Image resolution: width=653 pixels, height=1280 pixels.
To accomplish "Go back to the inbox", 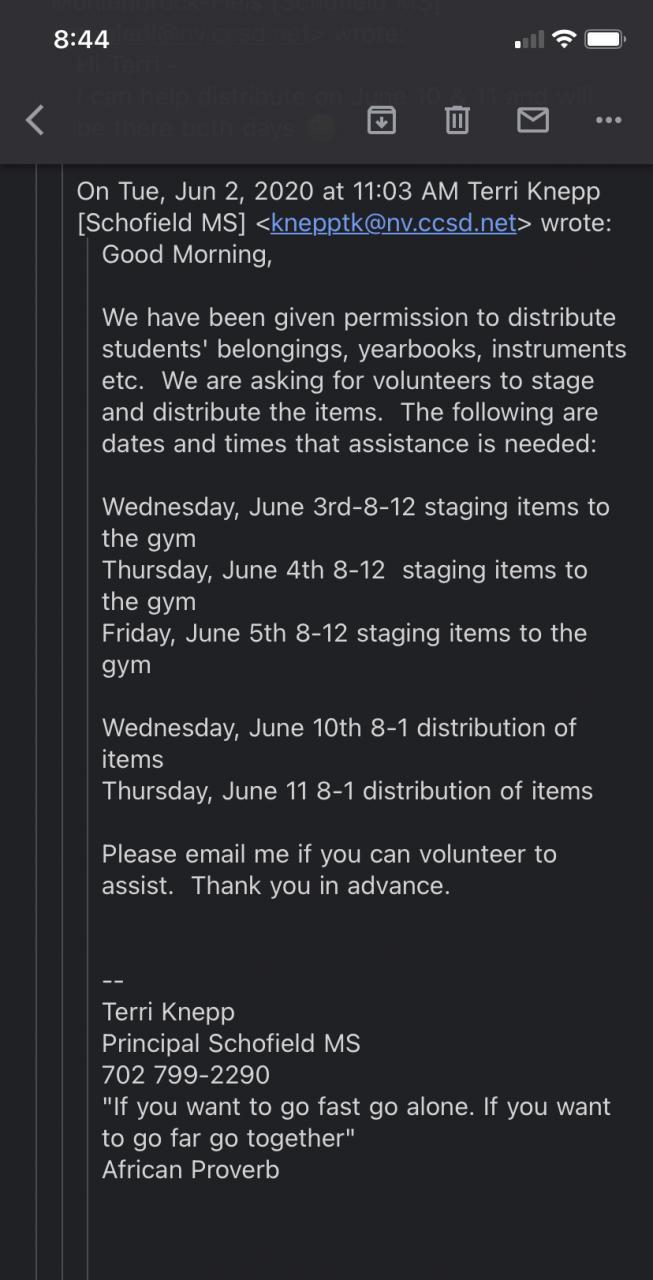I will pos(35,121).
